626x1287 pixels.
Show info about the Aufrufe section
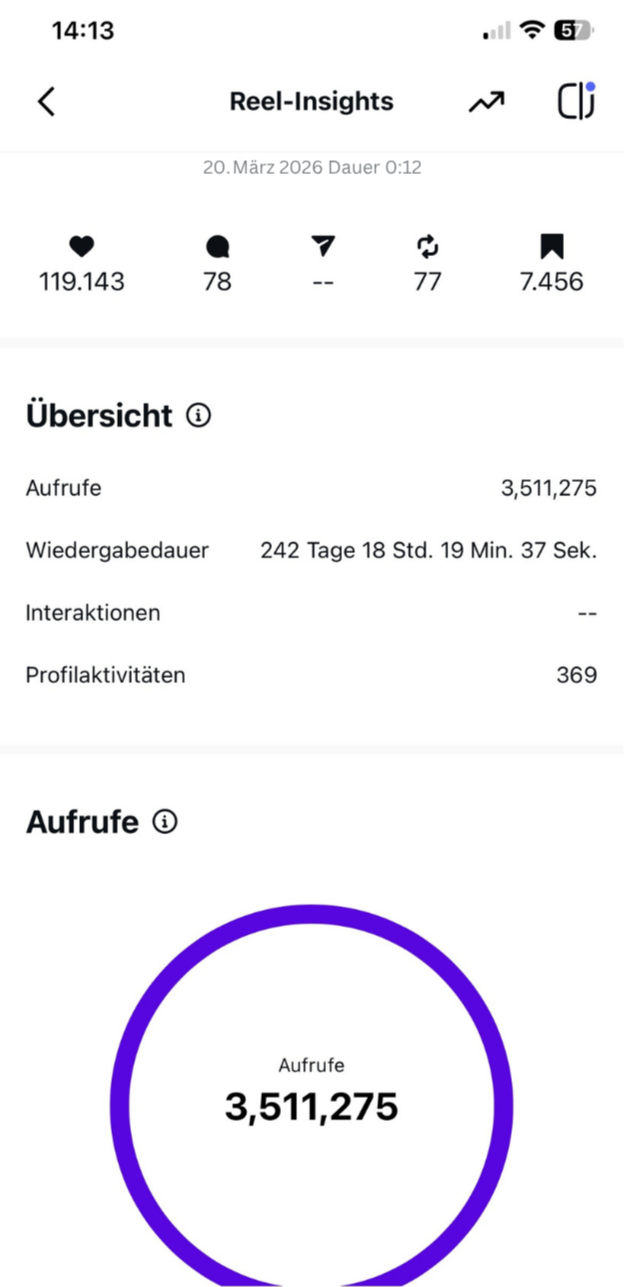[165, 822]
